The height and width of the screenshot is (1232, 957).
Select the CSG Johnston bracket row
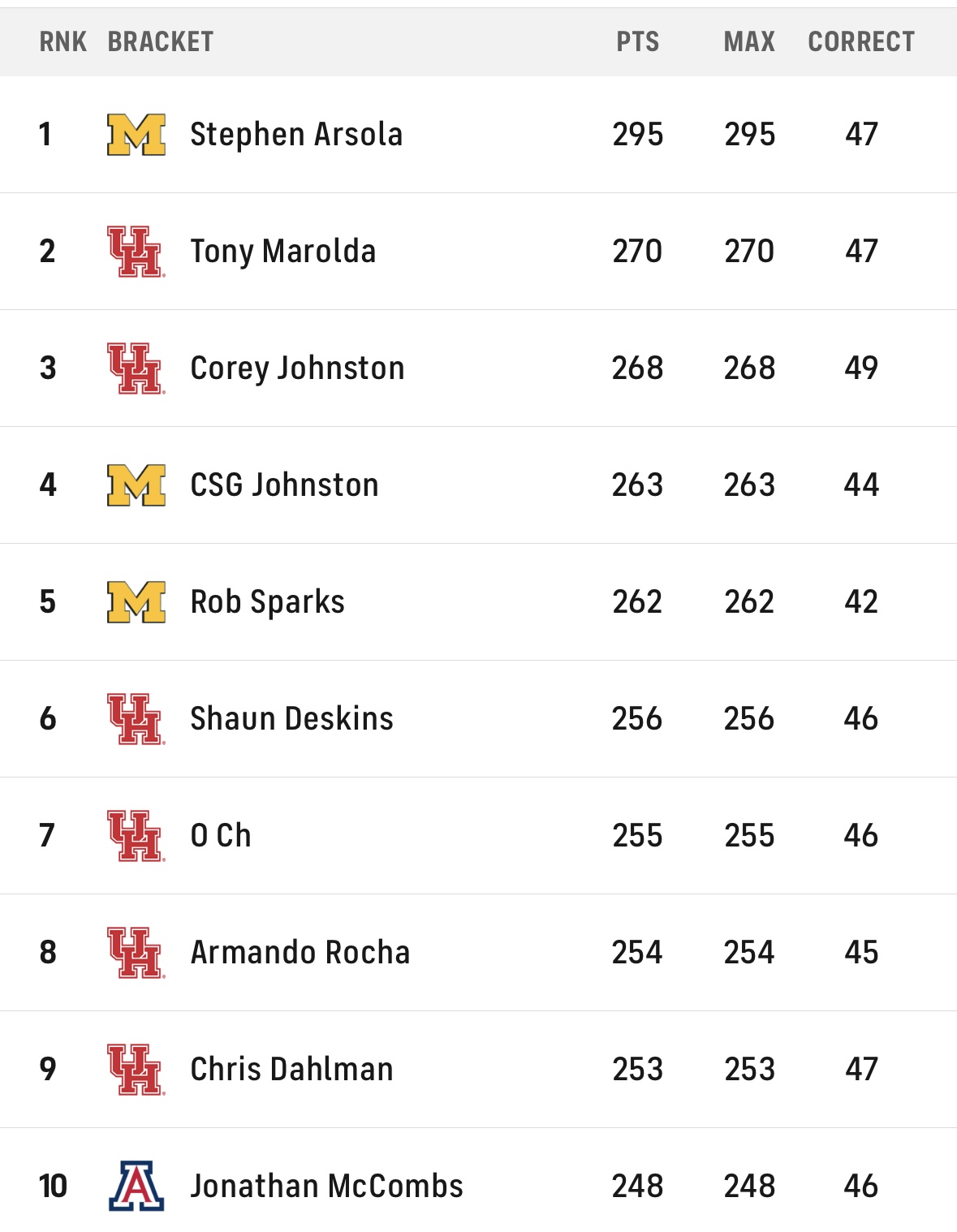284,485
